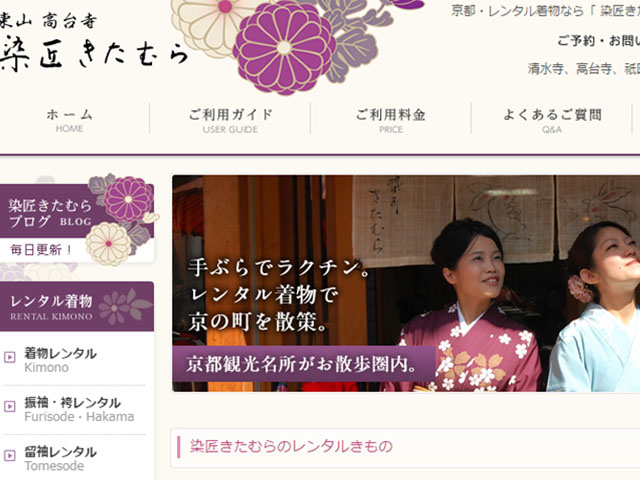Image resolution: width=640 pixels, height=480 pixels.
Task: Open the 染匠きたむら blog banner
Action: (x=76, y=222)
